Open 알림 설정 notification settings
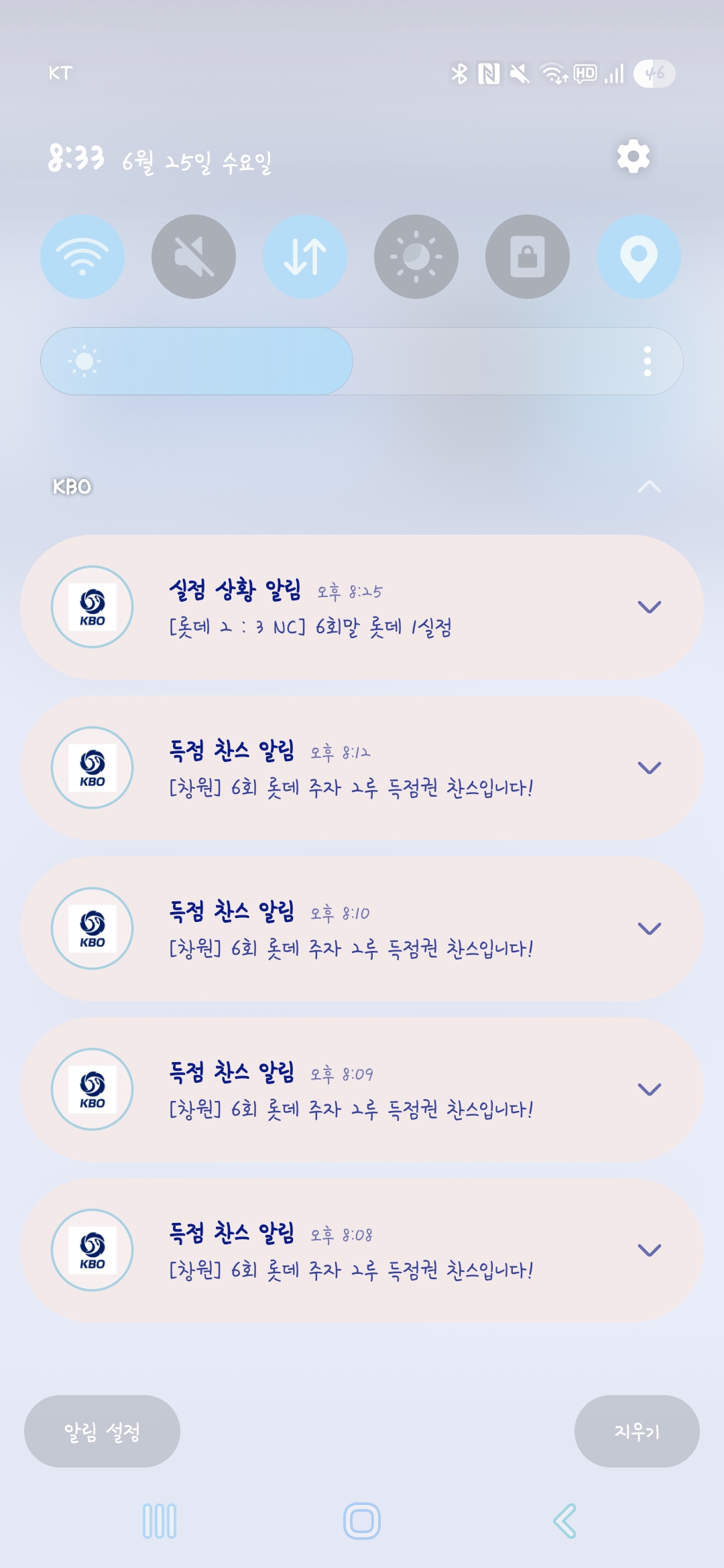Image resolution: width=724 pixels, height=1568 pixels. pyautogui.click(x=102, y=1431)
